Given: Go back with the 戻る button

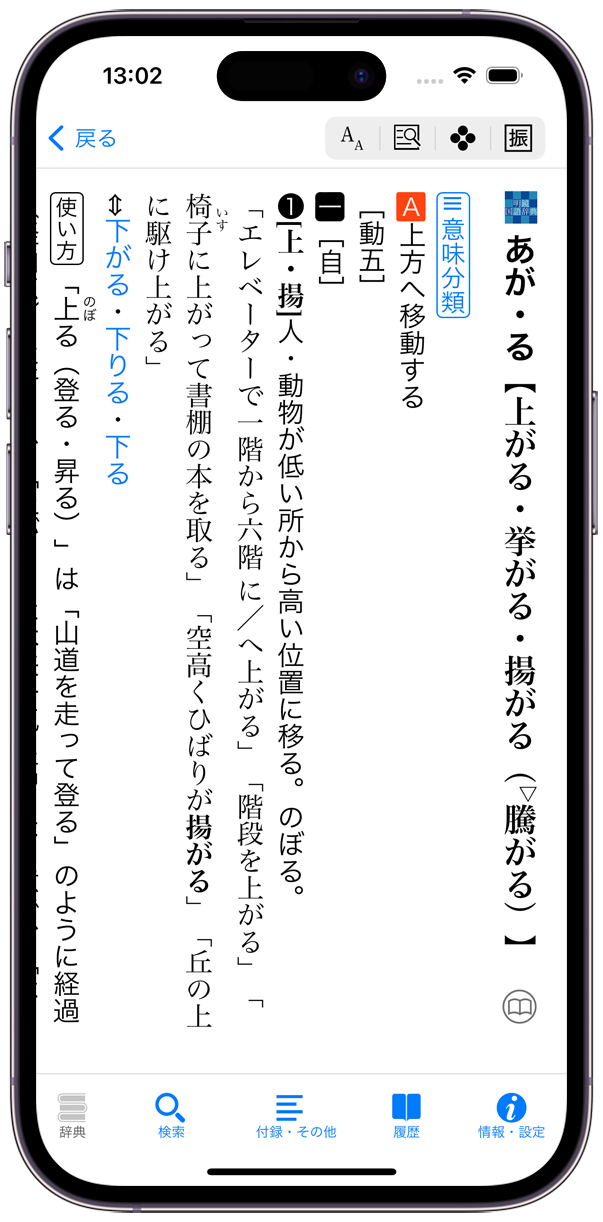Looking at the screenshot, I should (x=82, y=138).
